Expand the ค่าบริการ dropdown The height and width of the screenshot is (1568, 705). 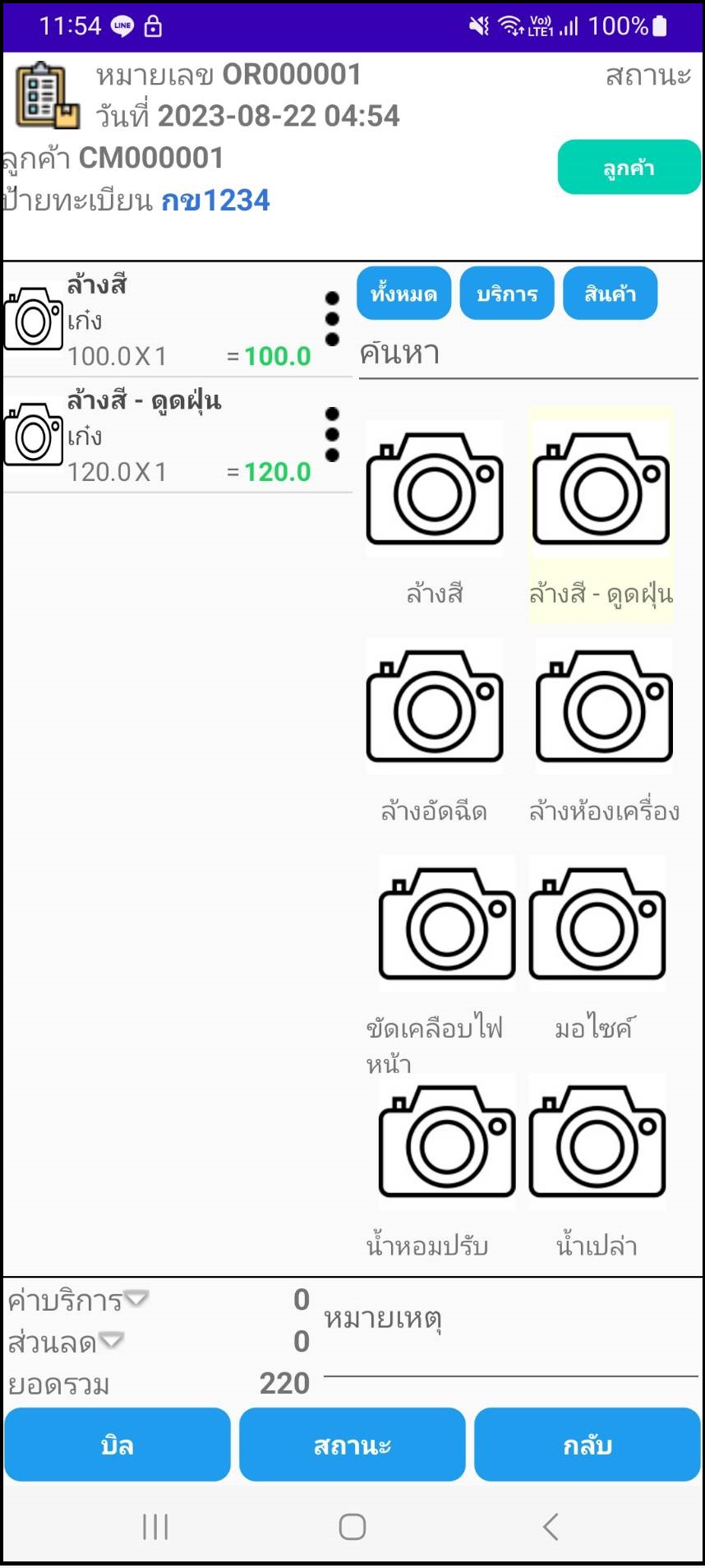136,1299
